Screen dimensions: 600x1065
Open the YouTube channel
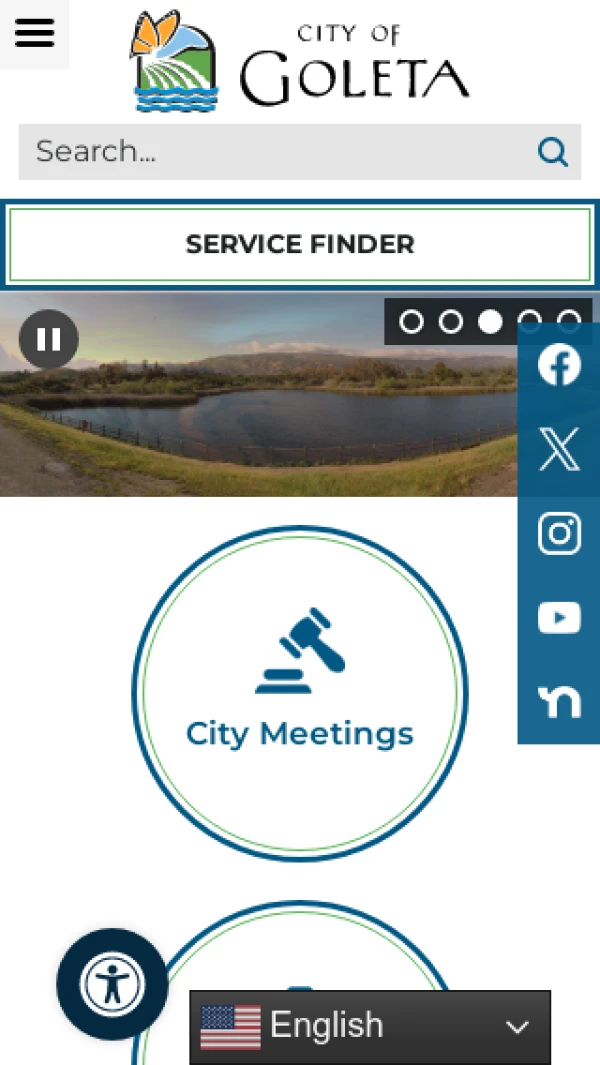pyautogui.click(x=559, y=618)
